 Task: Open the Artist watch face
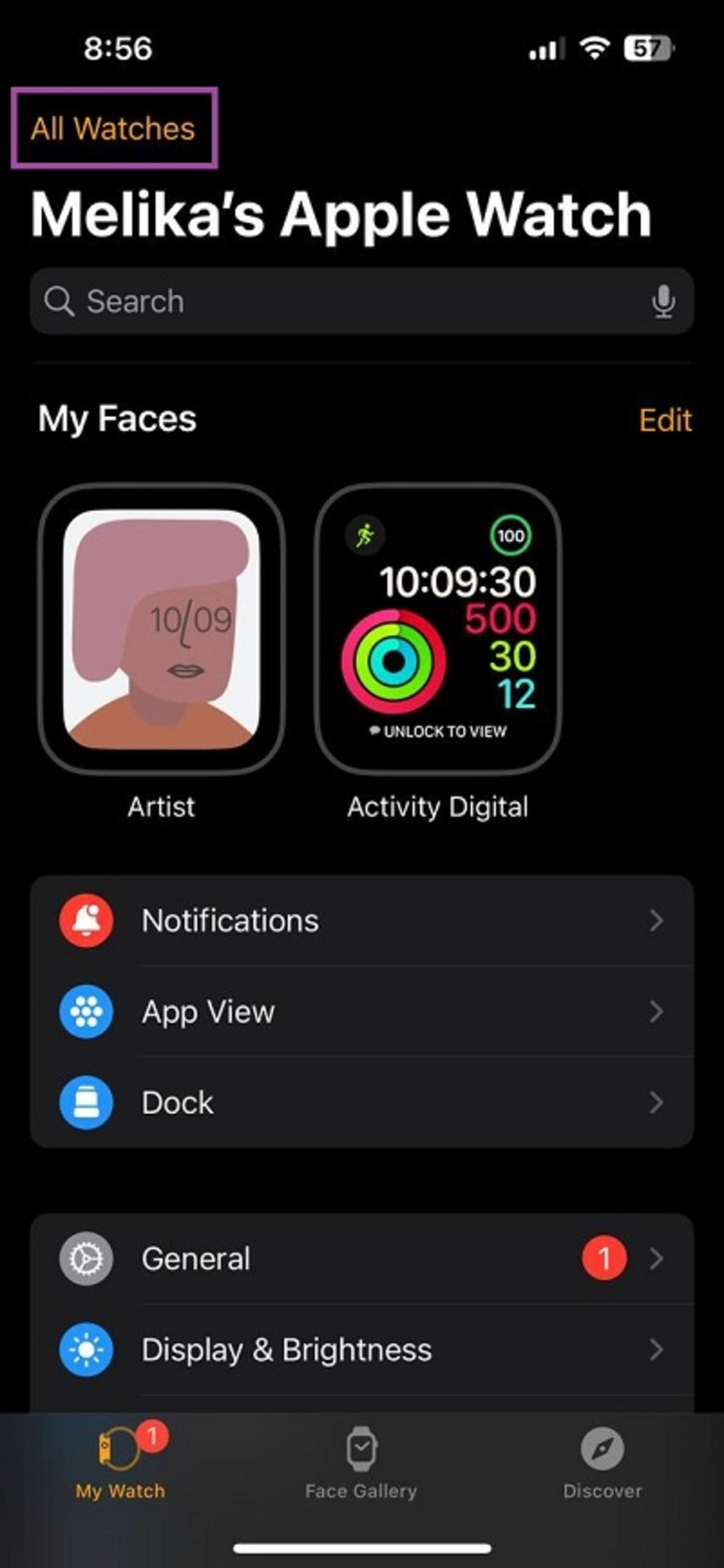point(161,629)
